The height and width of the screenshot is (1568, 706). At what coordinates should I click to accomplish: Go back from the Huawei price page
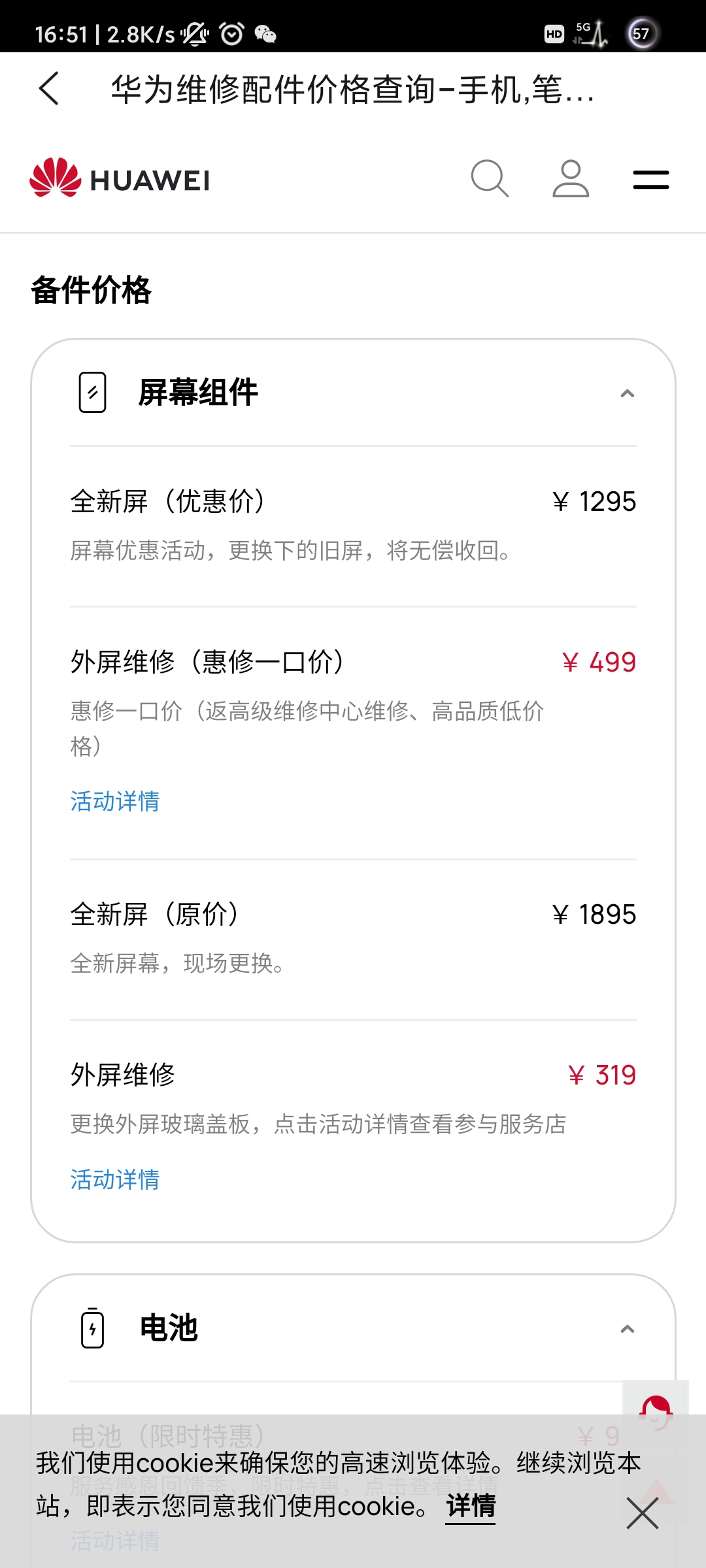click(x=49, y=89)
